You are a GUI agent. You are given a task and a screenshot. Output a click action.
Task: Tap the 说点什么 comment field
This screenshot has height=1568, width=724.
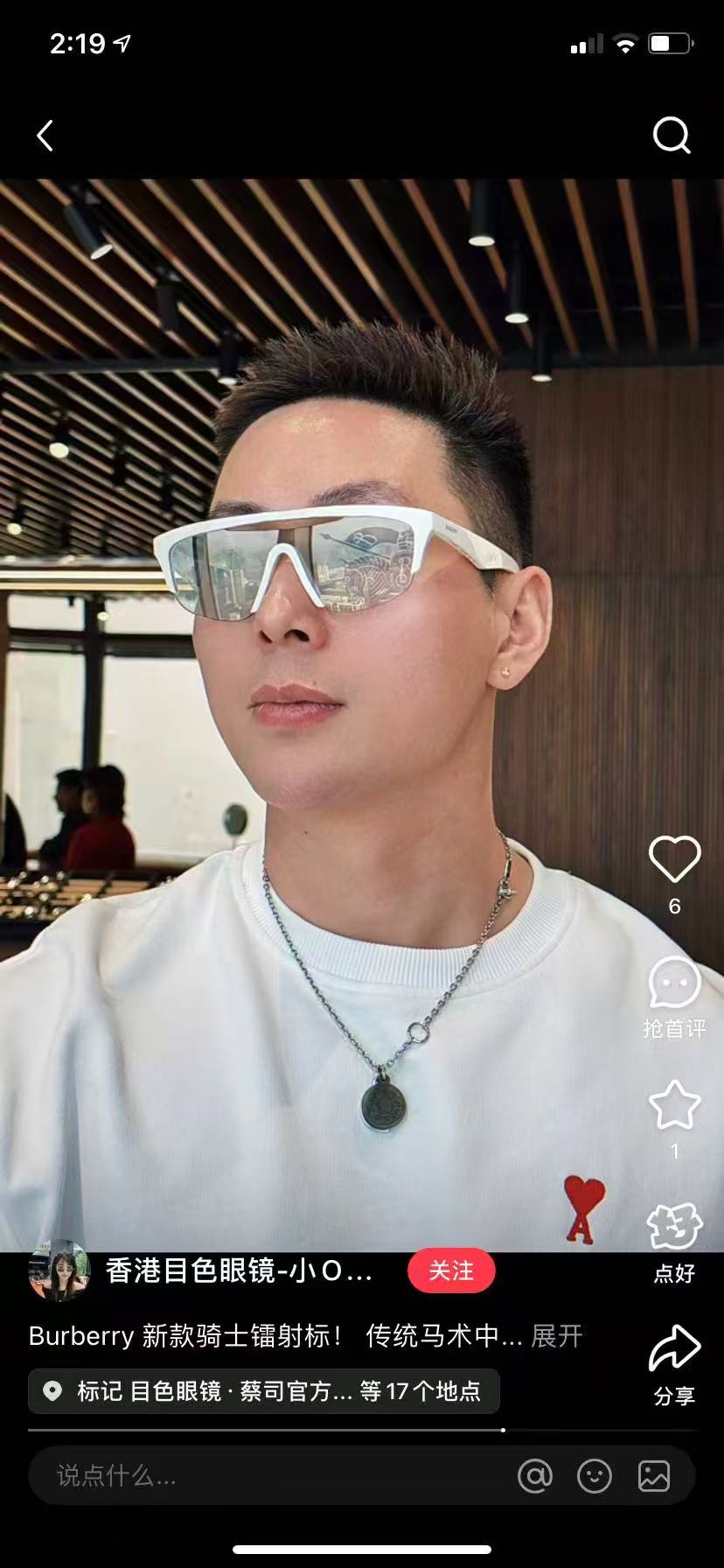262,1476
